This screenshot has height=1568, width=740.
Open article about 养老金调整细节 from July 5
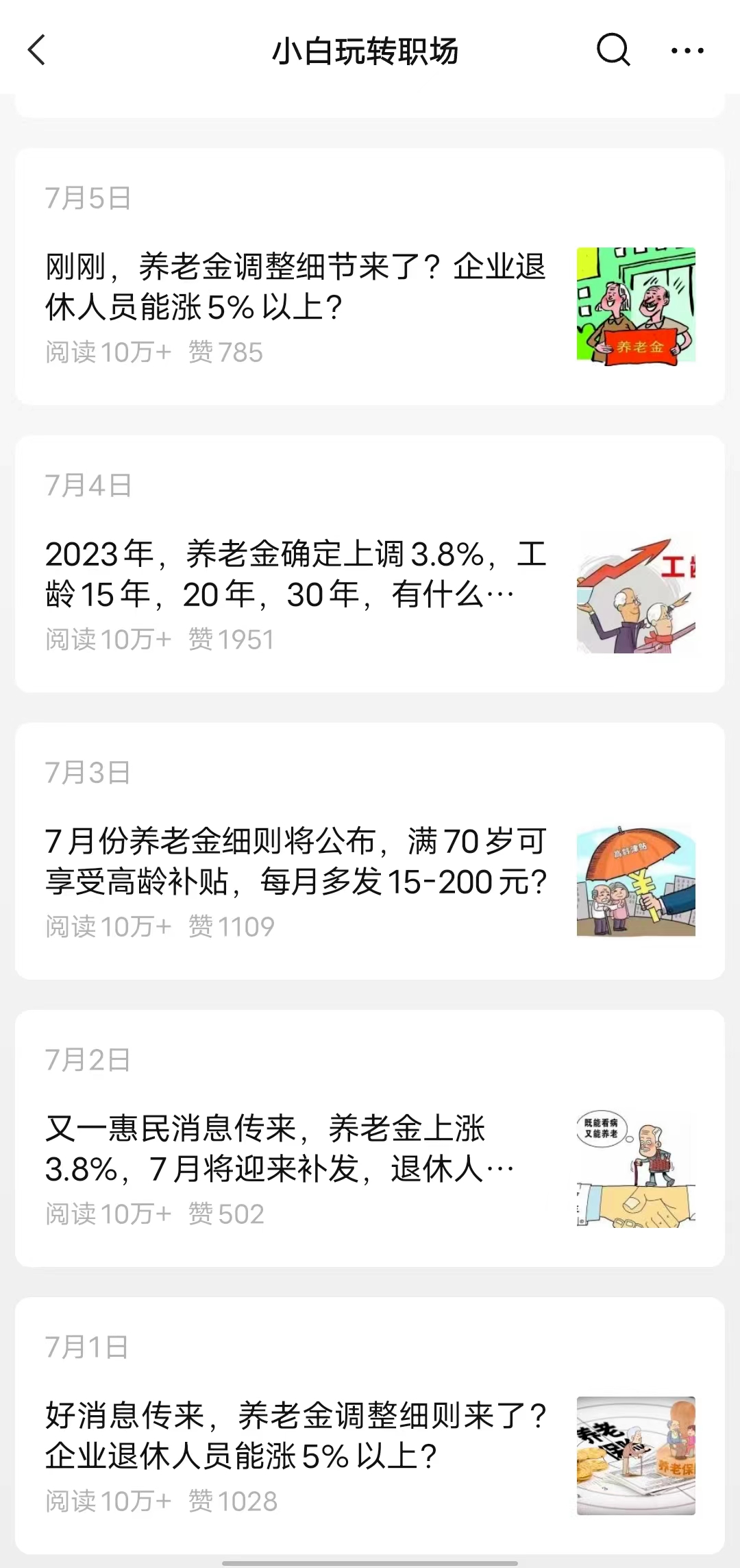click(x=295, y=288)
